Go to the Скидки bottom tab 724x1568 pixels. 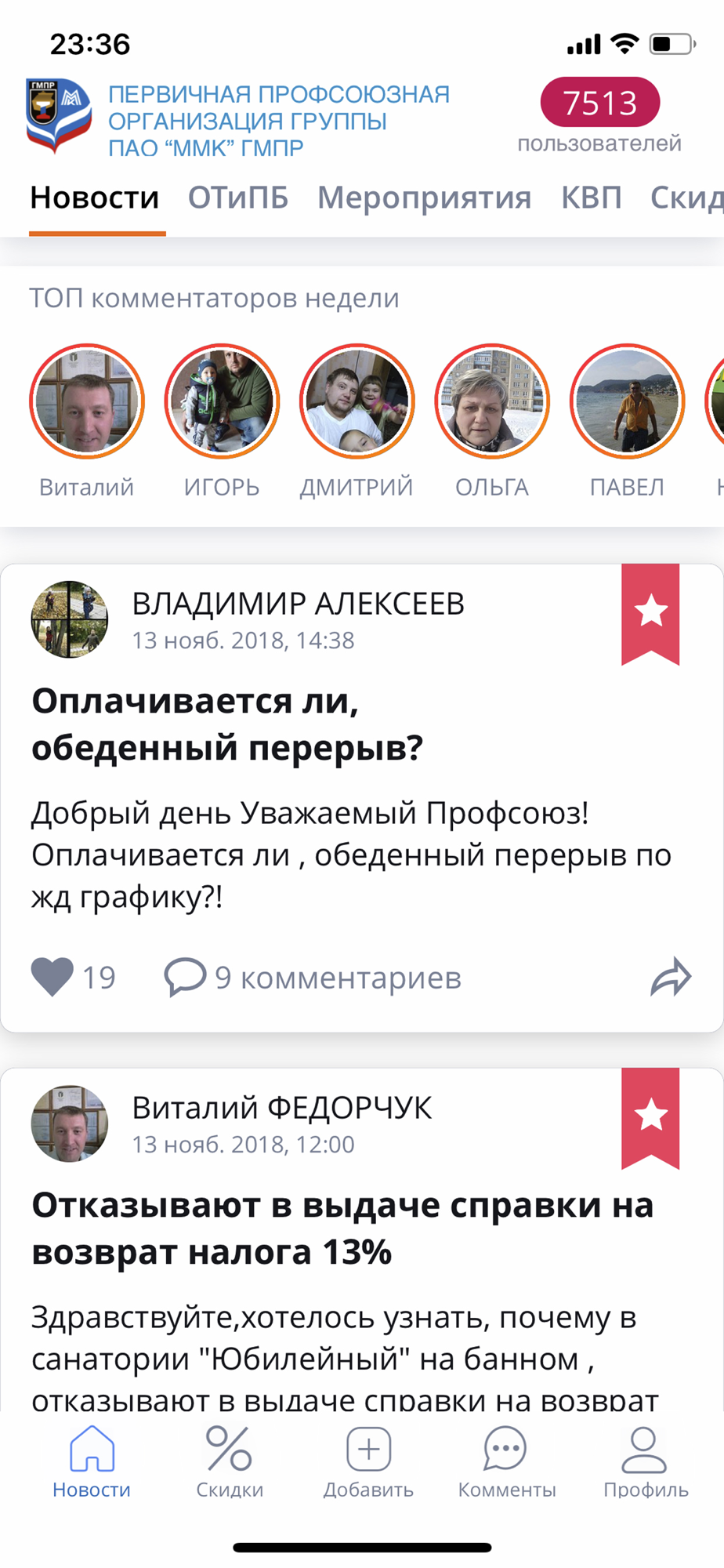pyautogui.click(x=229, y=1461)
